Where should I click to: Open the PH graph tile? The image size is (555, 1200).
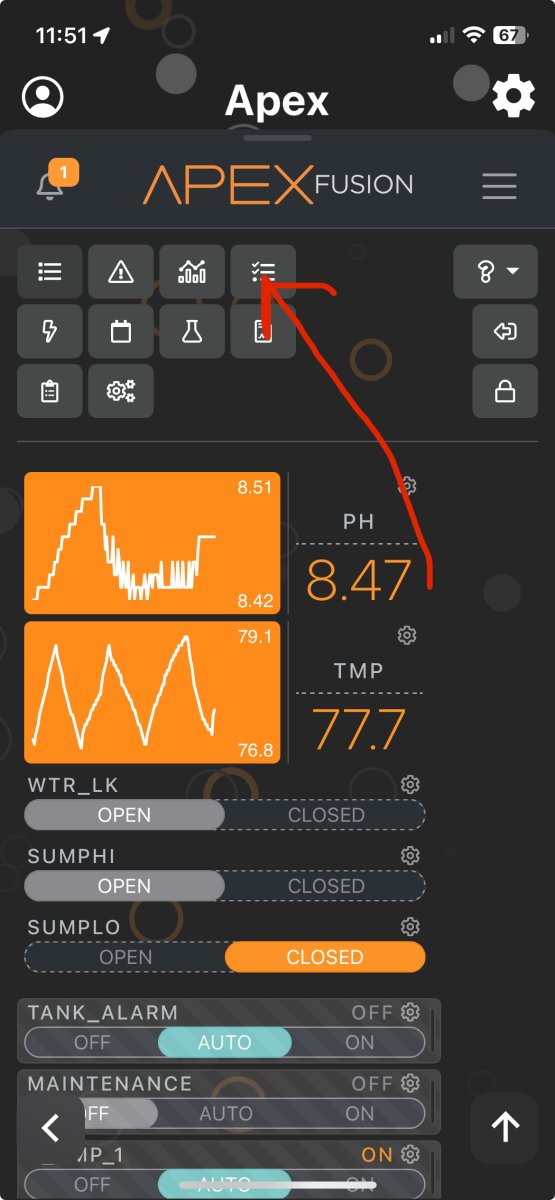(x=152, y=543)
